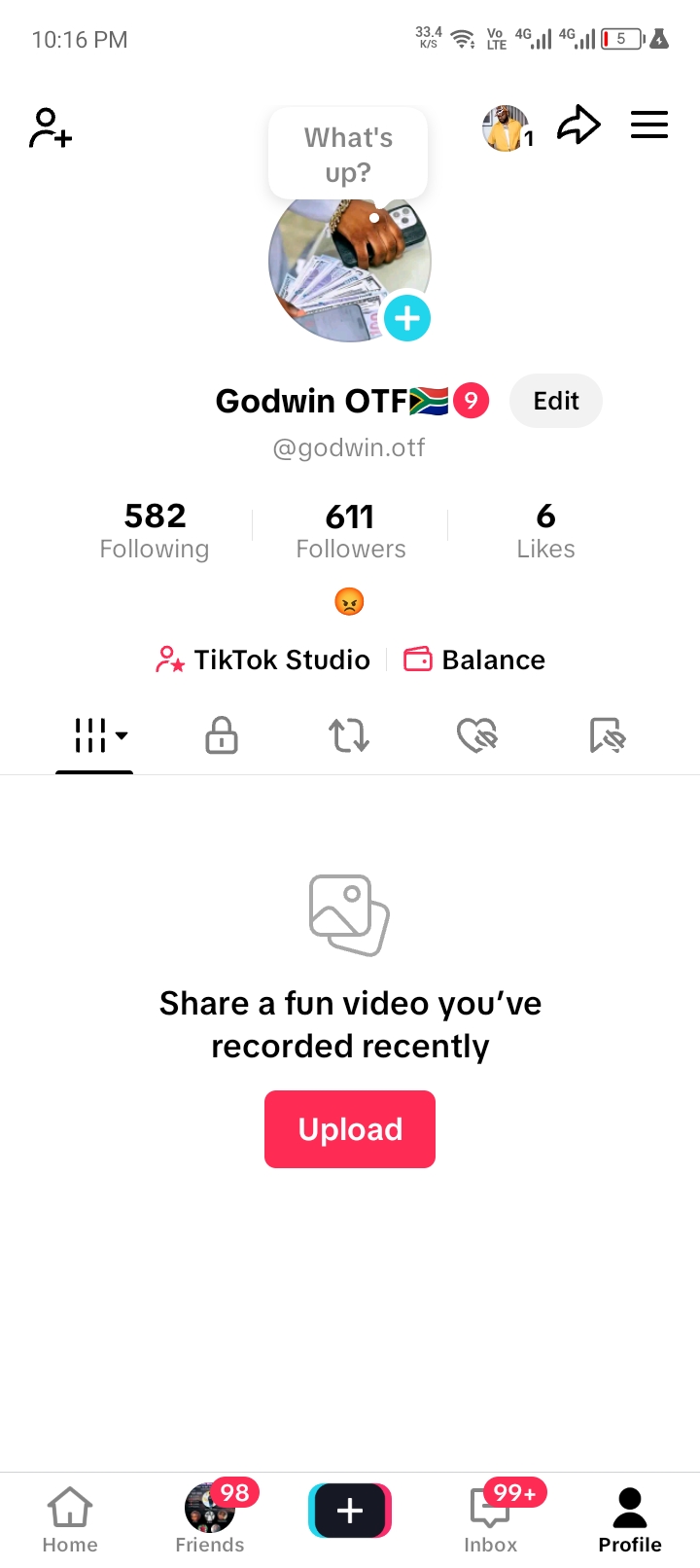Add a story with the plus badge
The width and height of the screenshot is (700, 1568).
406,318
